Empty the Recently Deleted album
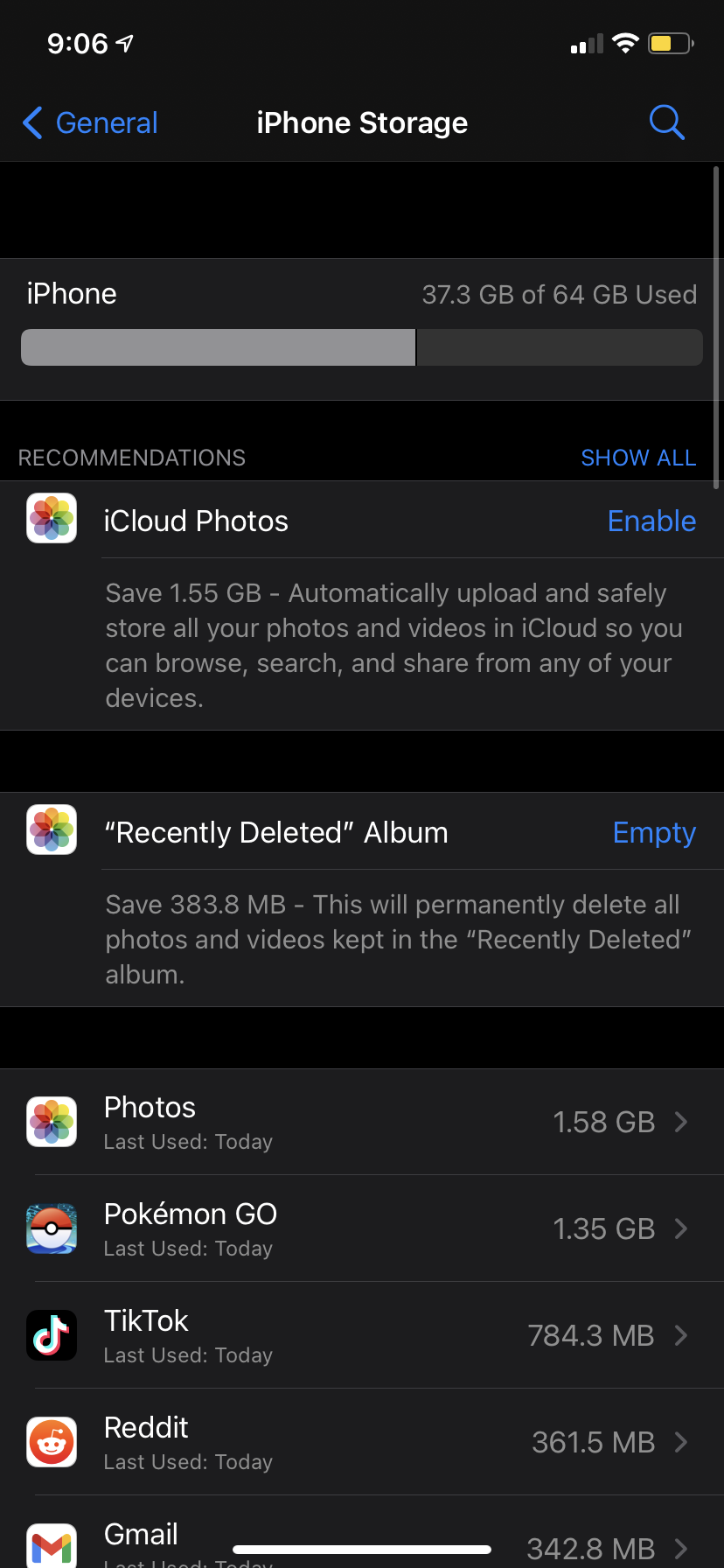The height and width of the screenshot is (1568, 724). tap(654, 833)
